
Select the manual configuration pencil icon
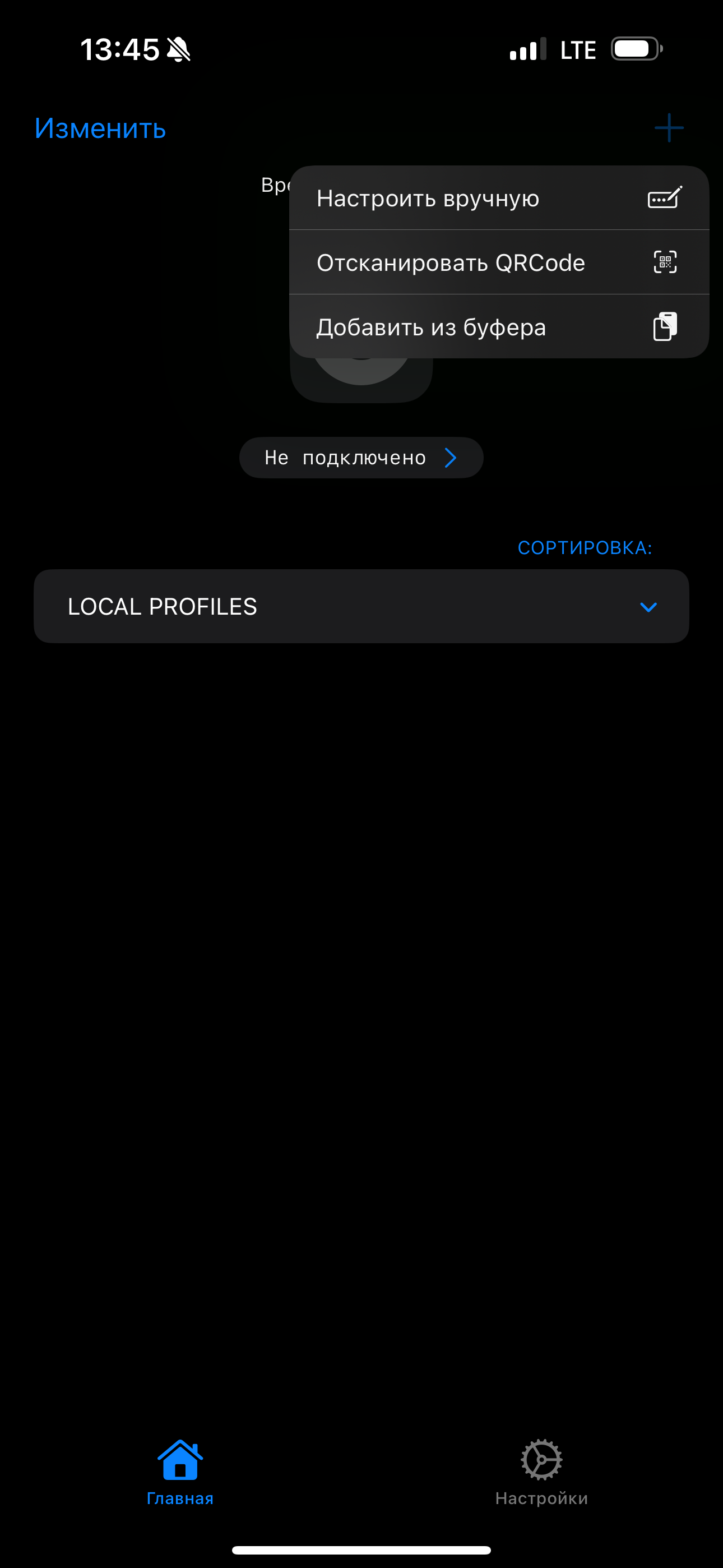coord(664,198)
